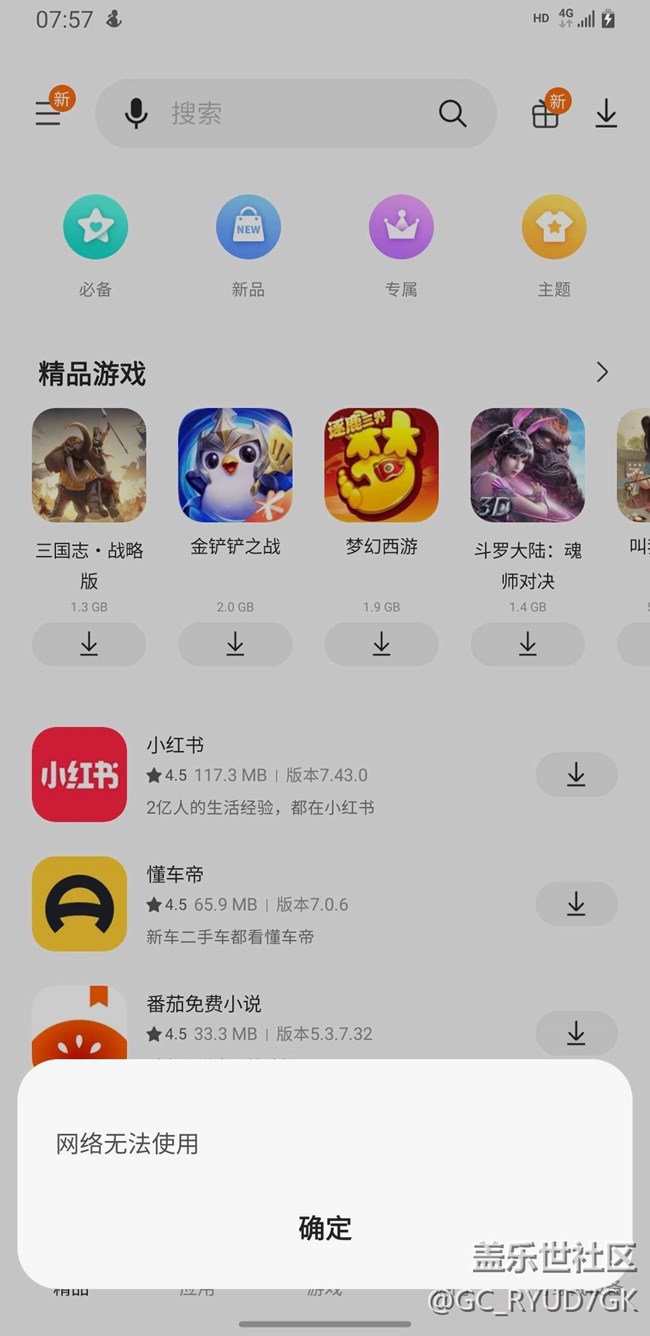Image resolution: width=650 pixels, height=1336 pixels.
Task: Tap the 搜索 search field
Action: pos(290,113)
